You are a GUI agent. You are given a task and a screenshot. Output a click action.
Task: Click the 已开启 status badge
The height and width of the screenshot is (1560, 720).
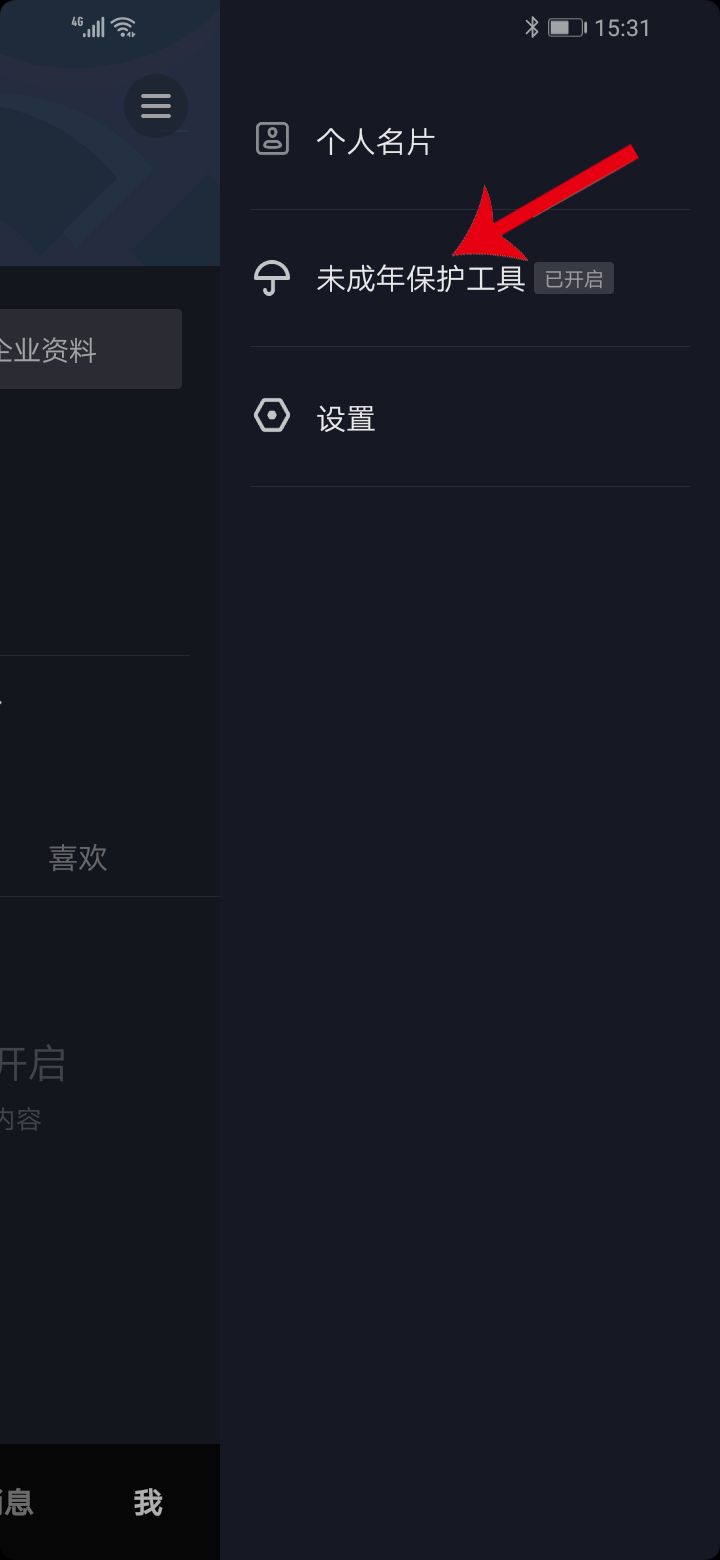574,279
